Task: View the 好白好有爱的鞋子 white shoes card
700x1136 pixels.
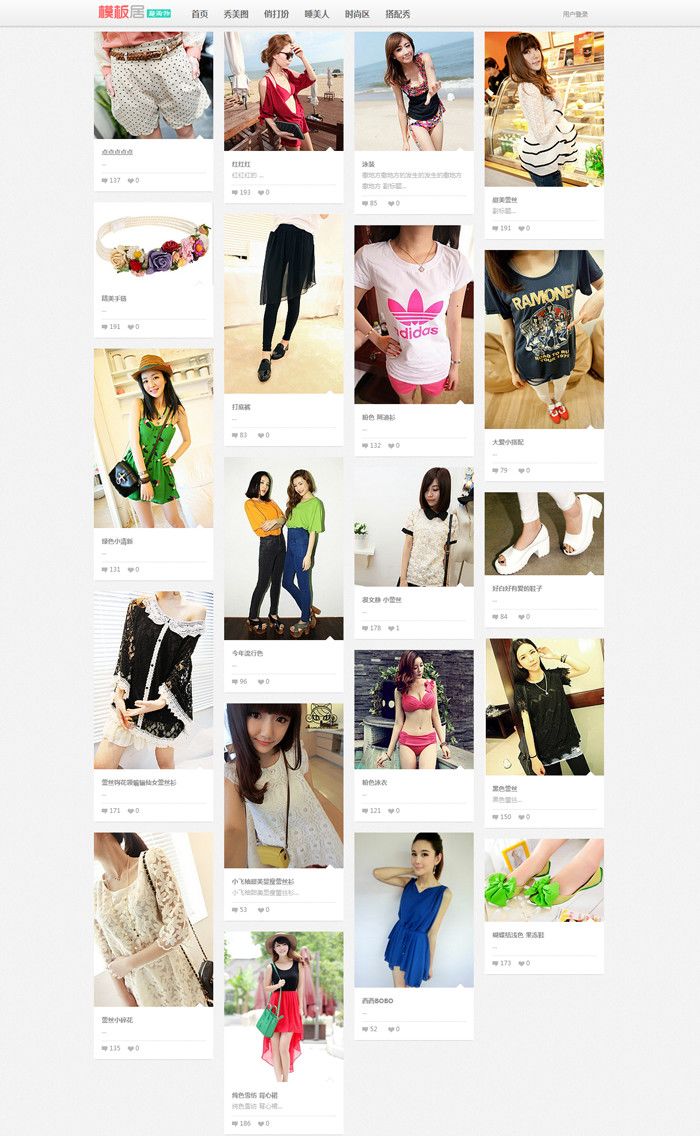Action: pos(544,533)
